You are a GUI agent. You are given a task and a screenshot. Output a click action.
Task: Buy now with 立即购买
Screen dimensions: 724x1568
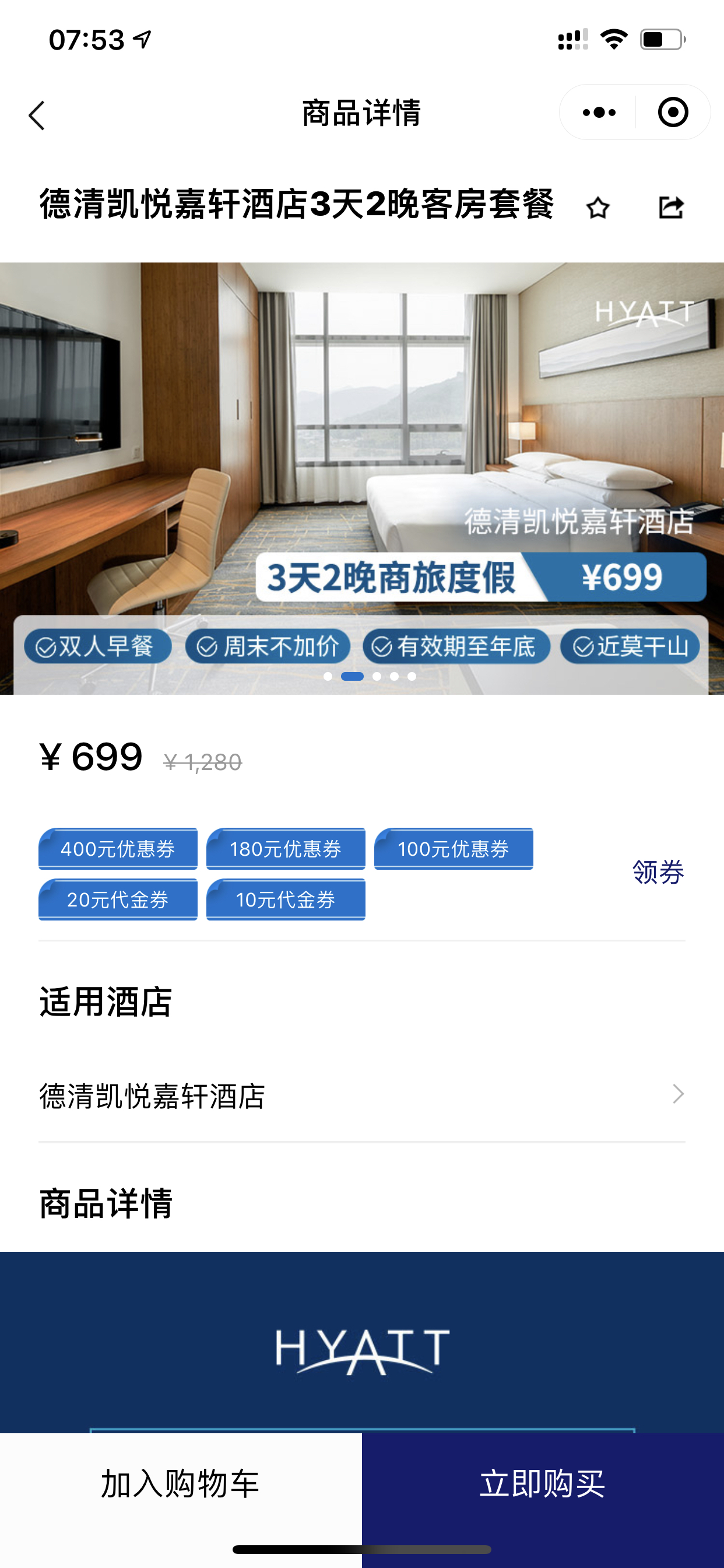543,1483
